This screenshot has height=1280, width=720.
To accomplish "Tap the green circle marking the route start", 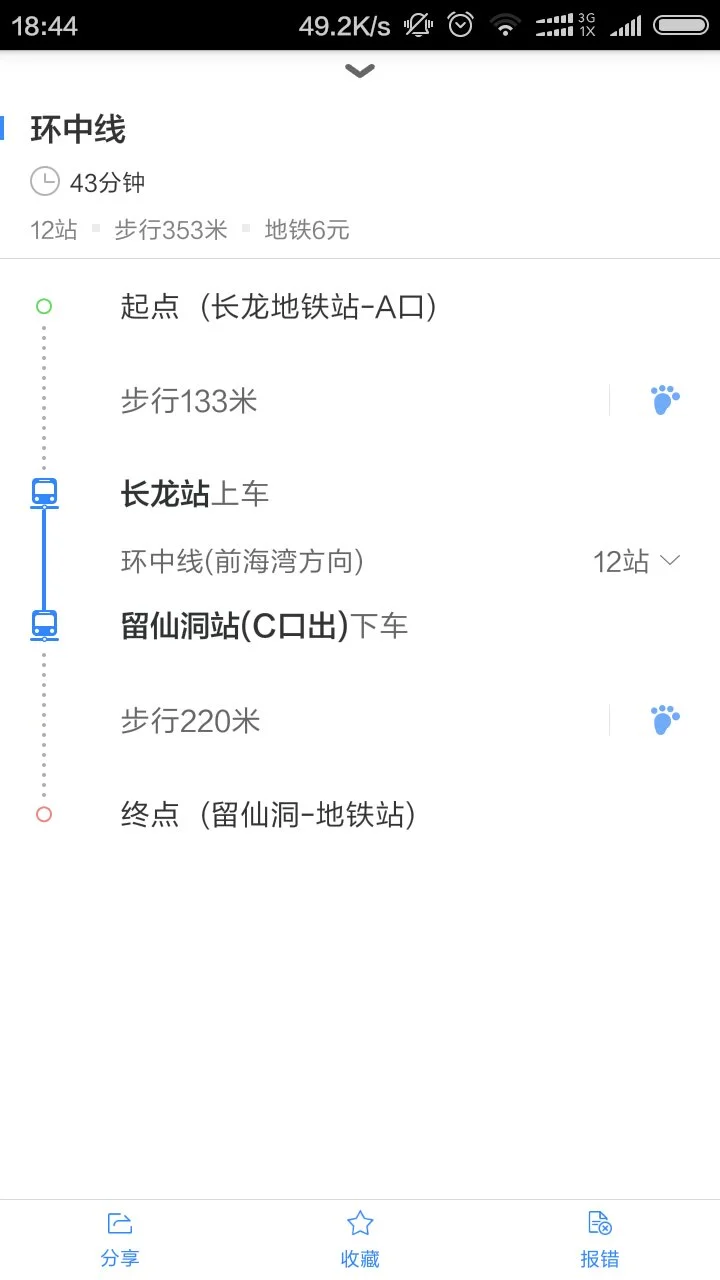I will 44,306.
